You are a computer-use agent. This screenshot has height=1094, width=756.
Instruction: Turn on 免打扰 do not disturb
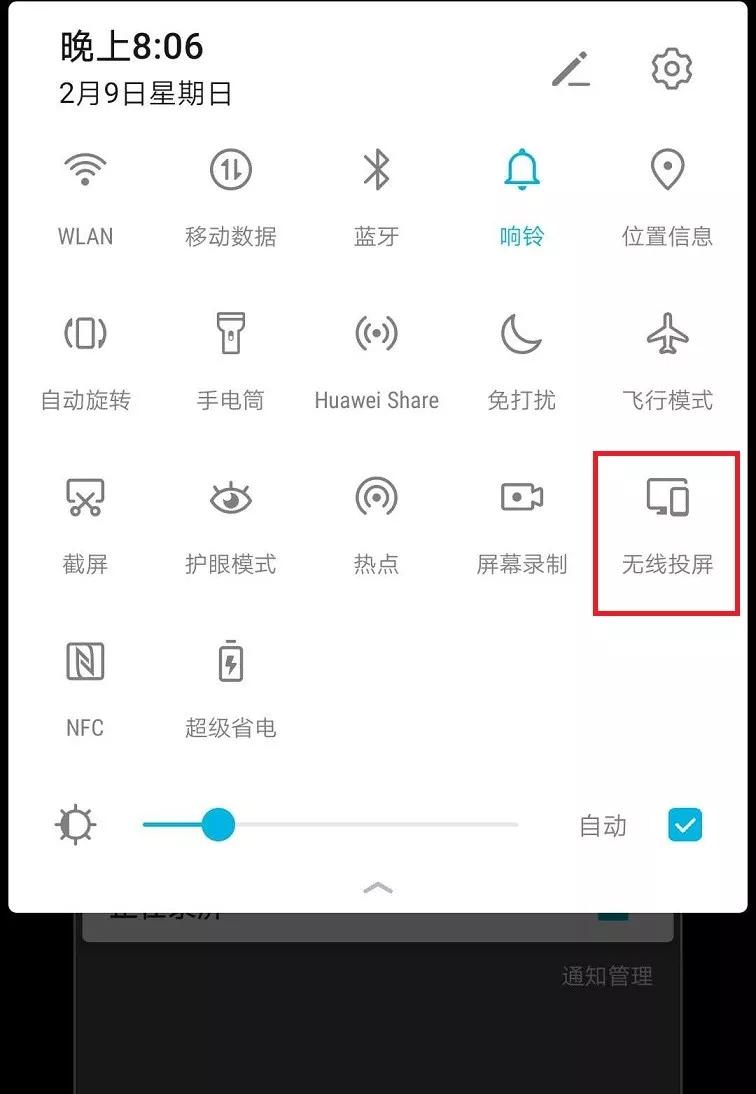(x=521, y=334)
